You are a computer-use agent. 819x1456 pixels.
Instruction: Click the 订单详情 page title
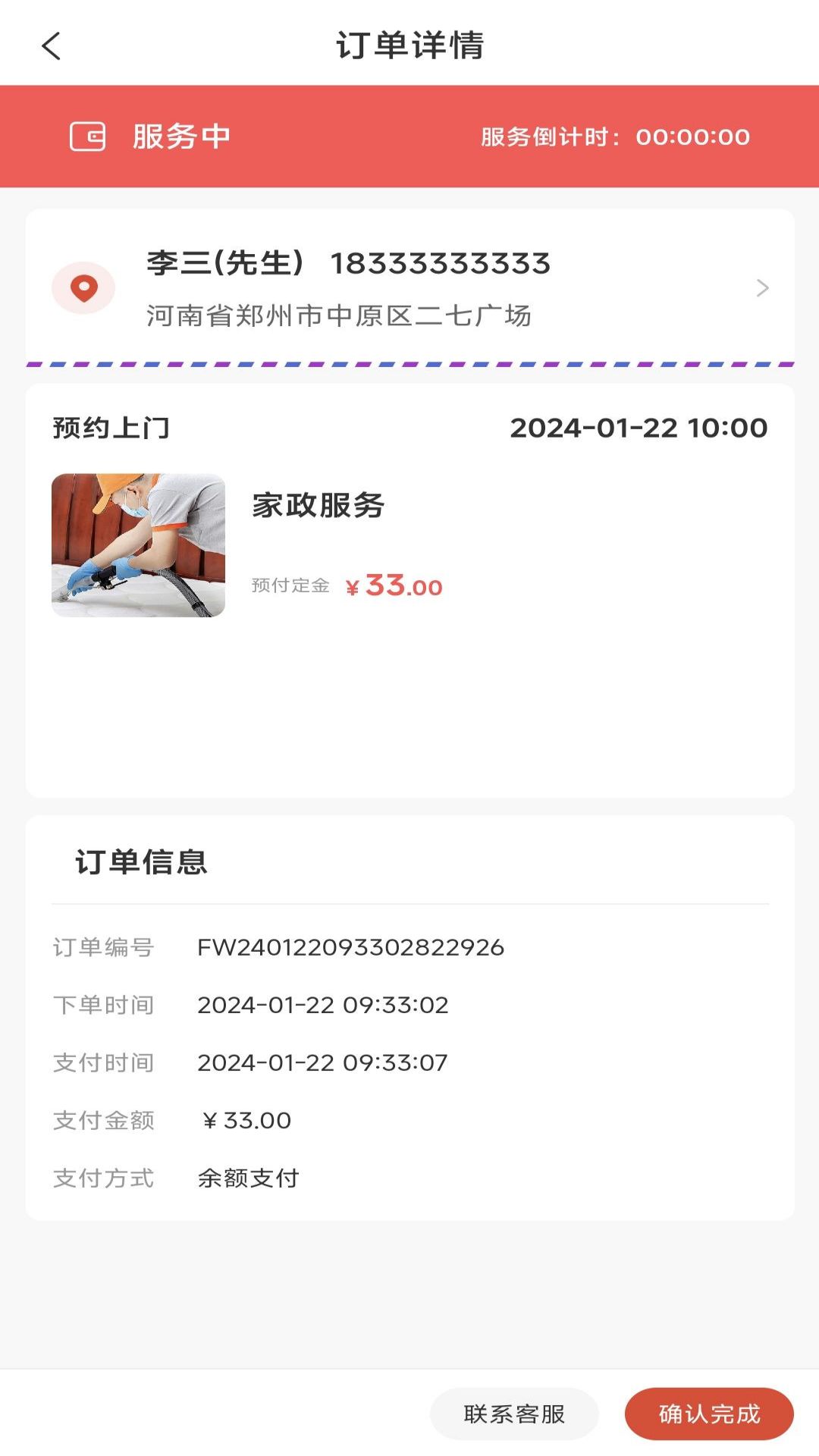point(409,45)
